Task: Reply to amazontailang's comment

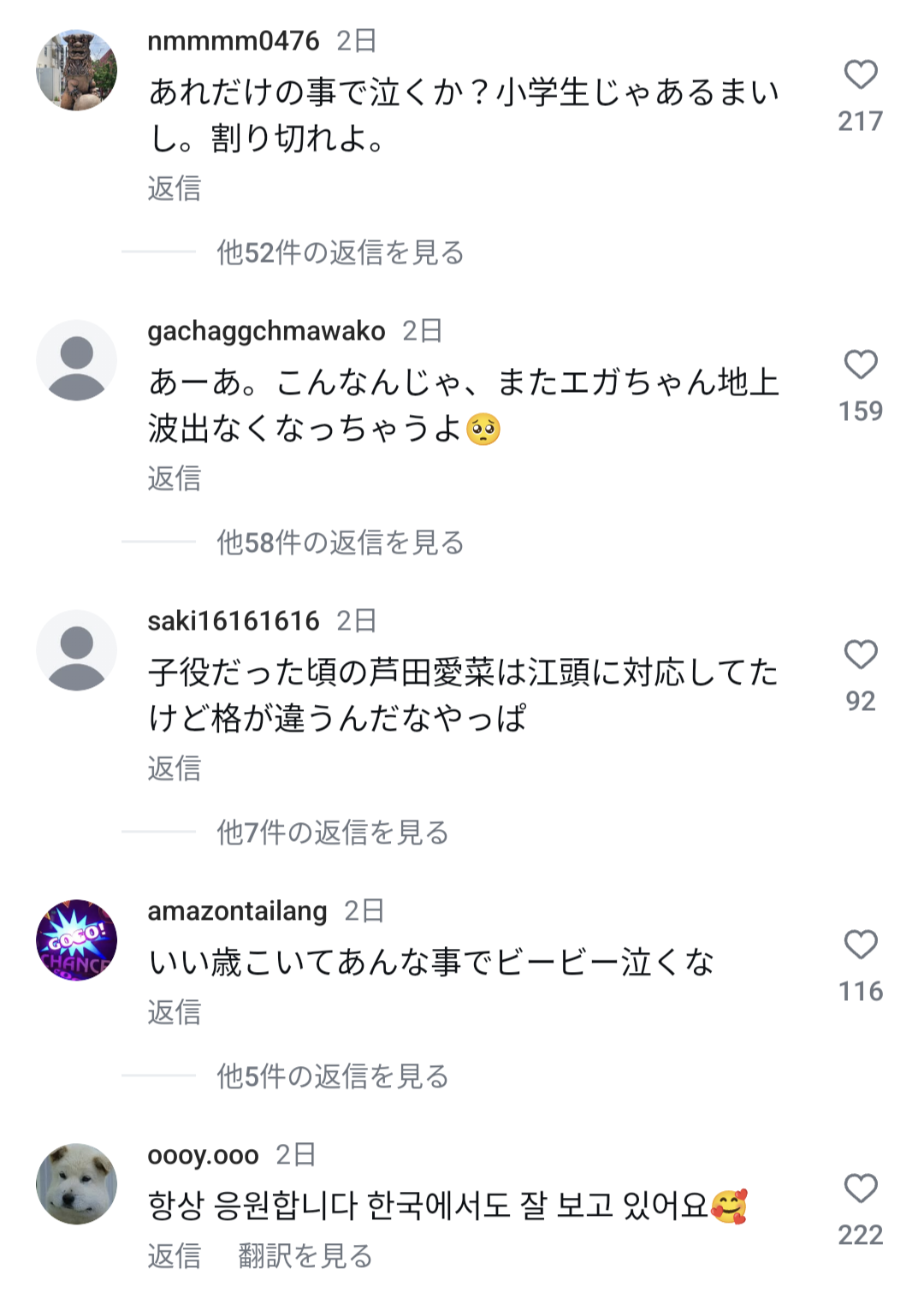Action: 175,1012
